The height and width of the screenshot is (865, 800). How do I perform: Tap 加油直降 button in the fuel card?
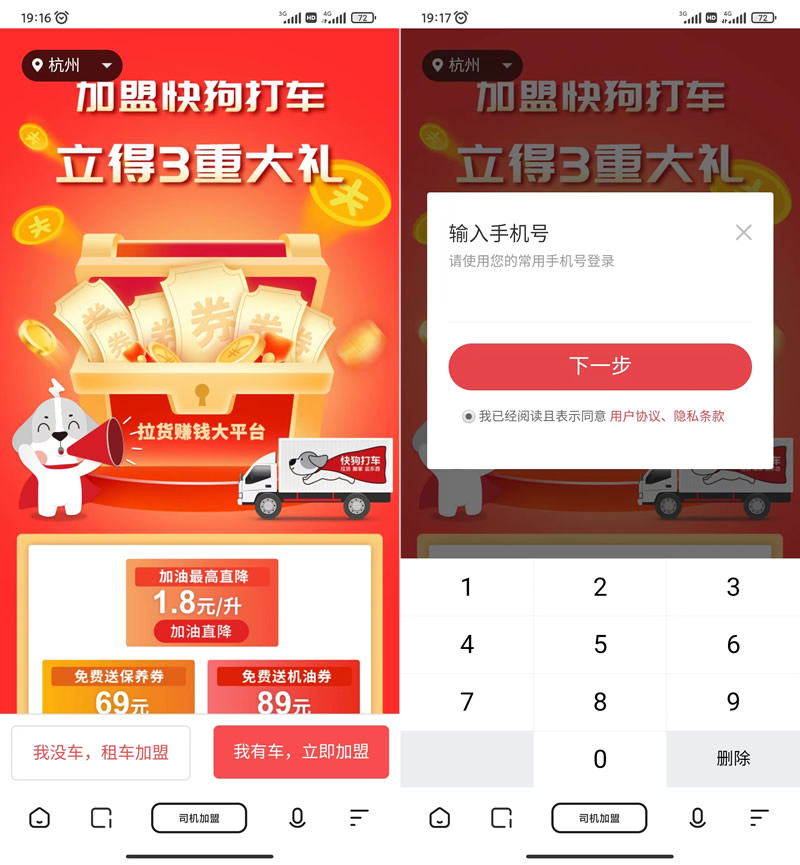(x=201, y=631)
